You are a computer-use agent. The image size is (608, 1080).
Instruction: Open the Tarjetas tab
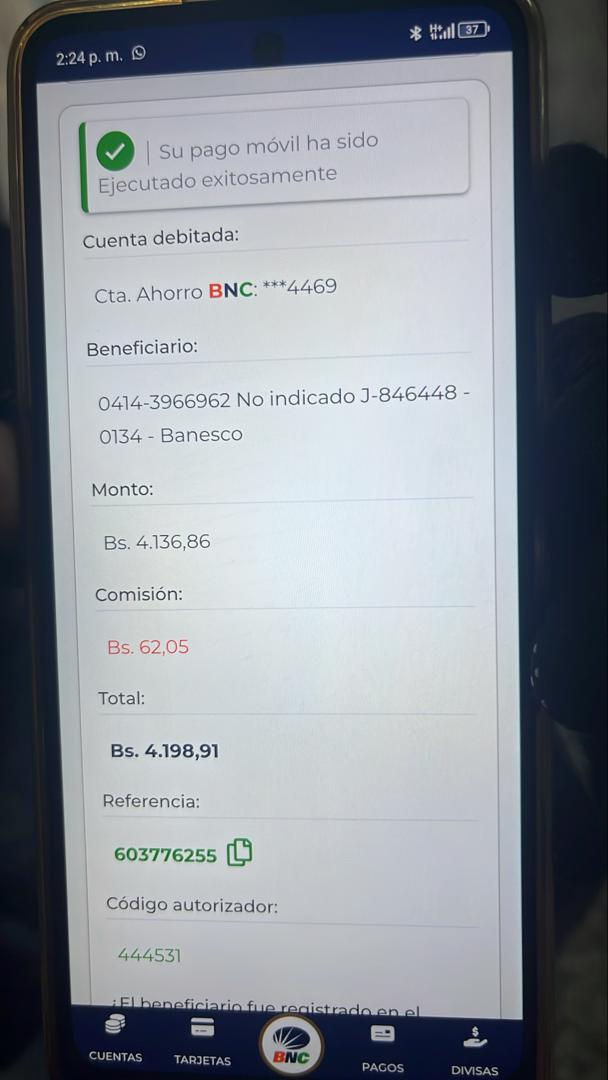(x=202, y=1041)
